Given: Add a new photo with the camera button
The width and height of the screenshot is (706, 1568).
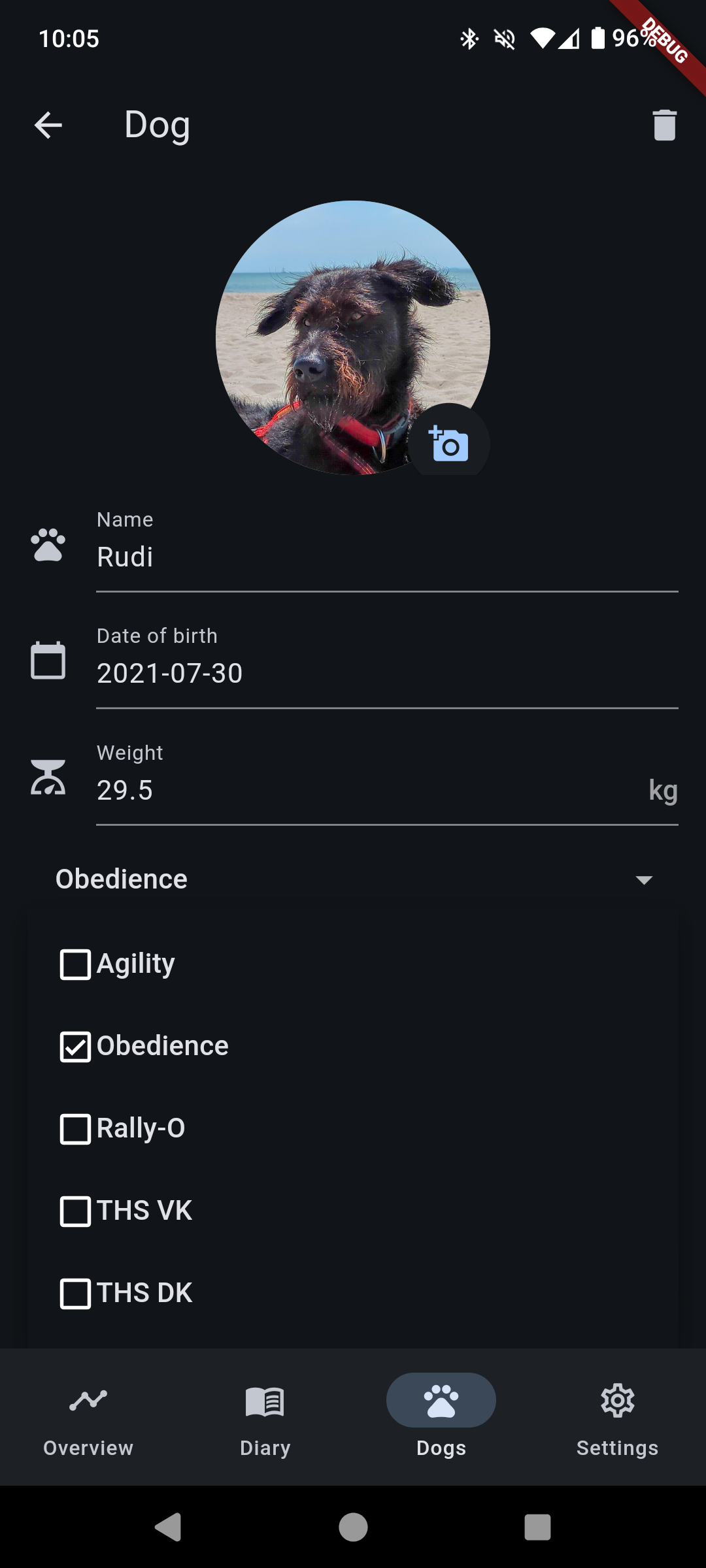Looking at the screenshot, I should pos(448,444).
